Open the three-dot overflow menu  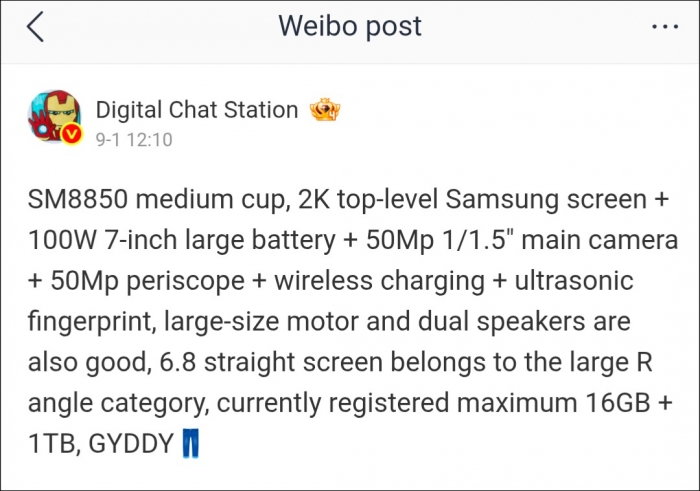(665, 27)
